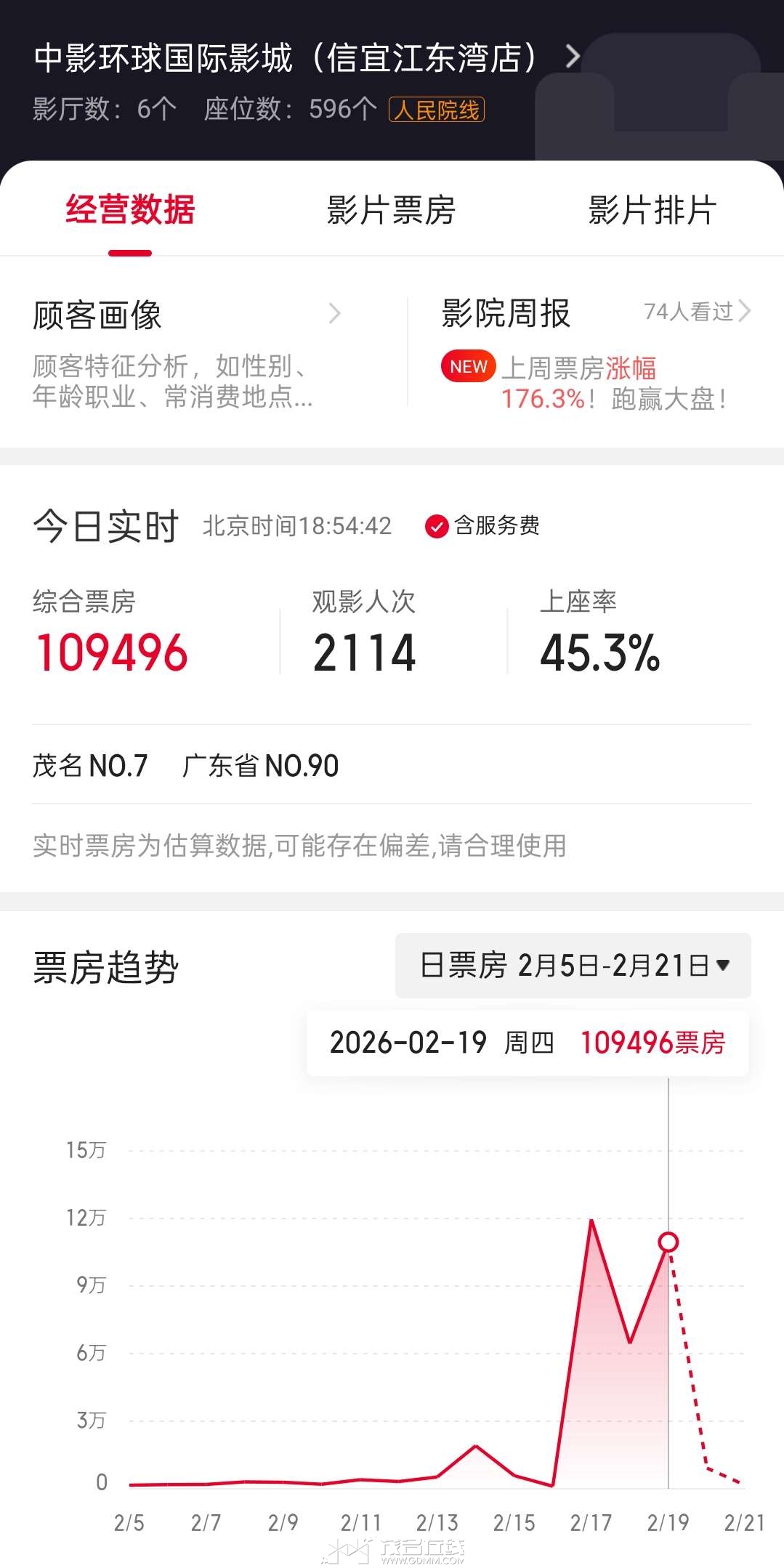Open the 顾客画像 customer profile card
Screen dimensions: 784x1568
tap(186, 352)
